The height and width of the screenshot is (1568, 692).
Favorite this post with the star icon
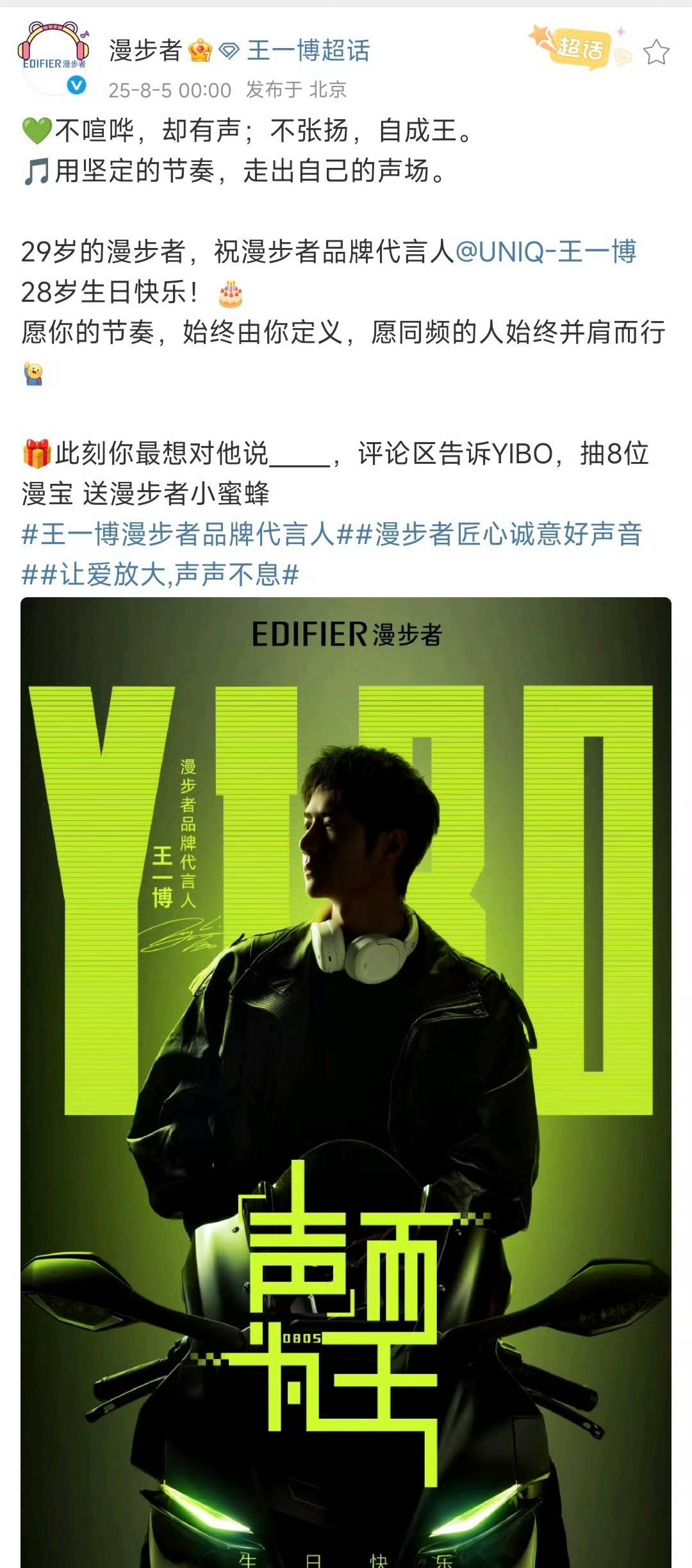tap(656, 52)
